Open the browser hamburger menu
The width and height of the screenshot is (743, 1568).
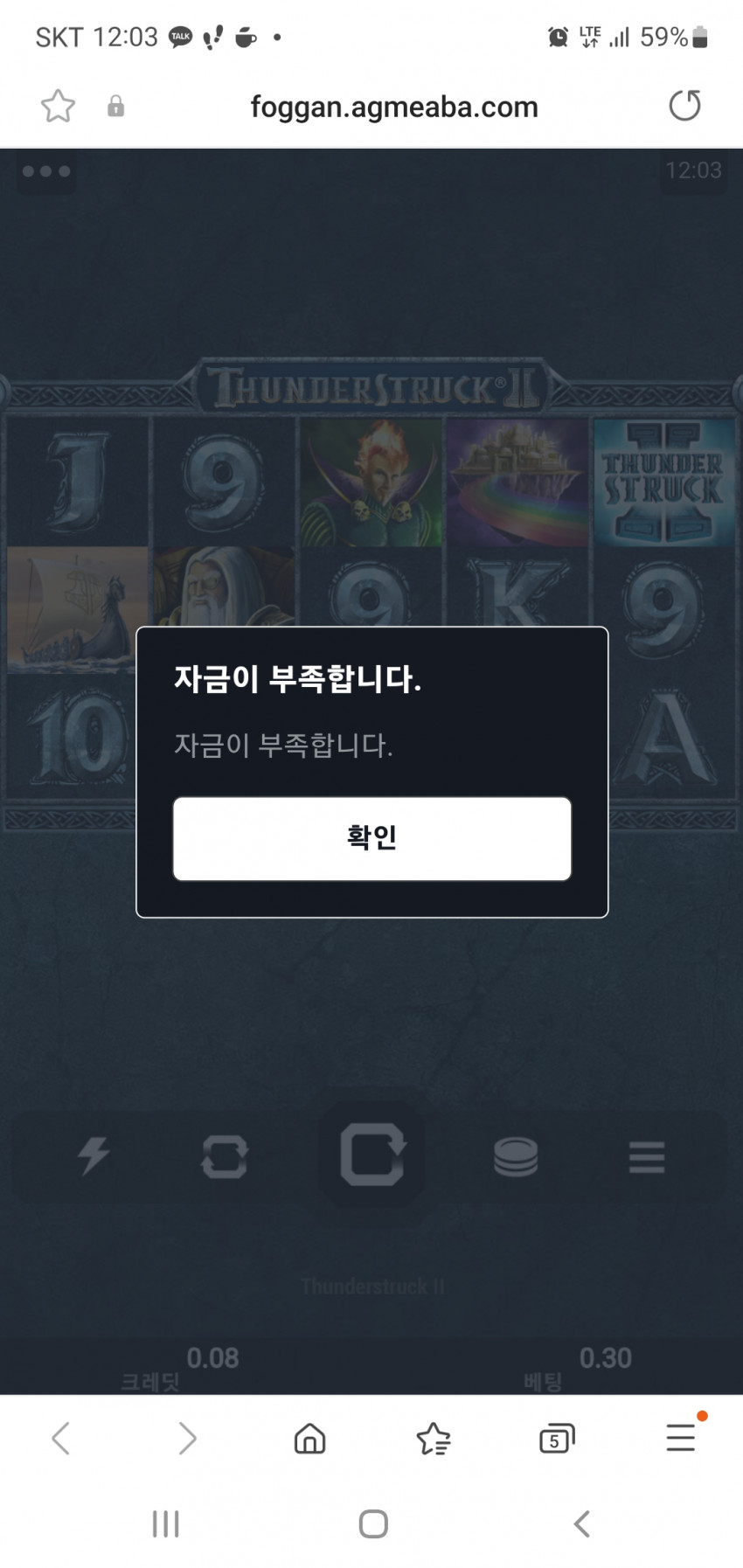coord(680,1438)
